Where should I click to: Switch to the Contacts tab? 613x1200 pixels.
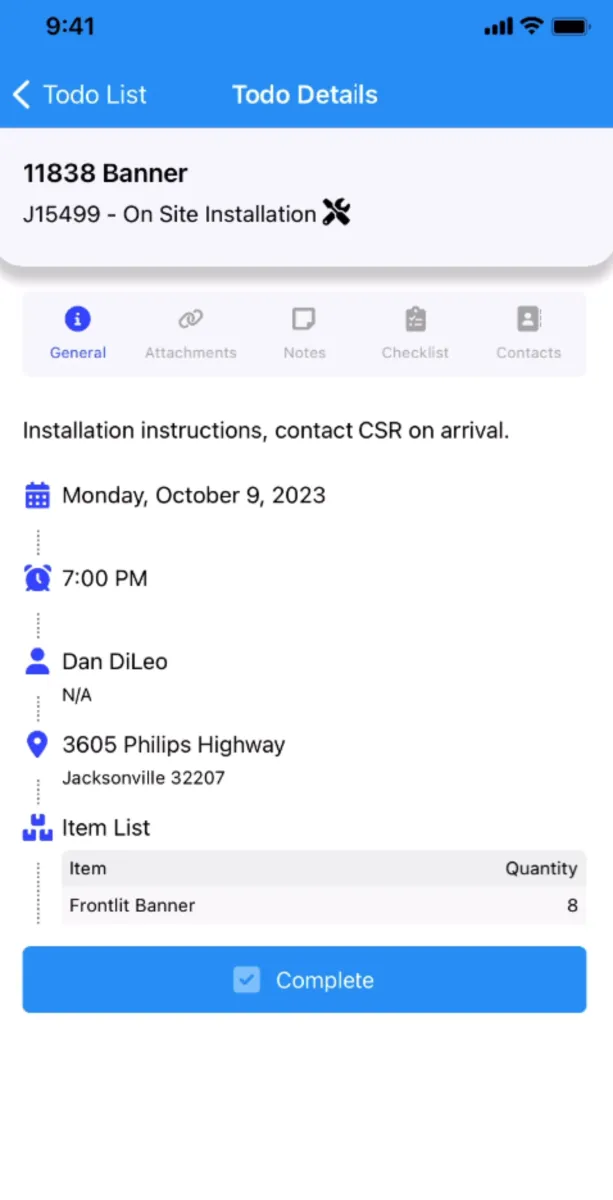pyautogui.click(x=528, y=333)
